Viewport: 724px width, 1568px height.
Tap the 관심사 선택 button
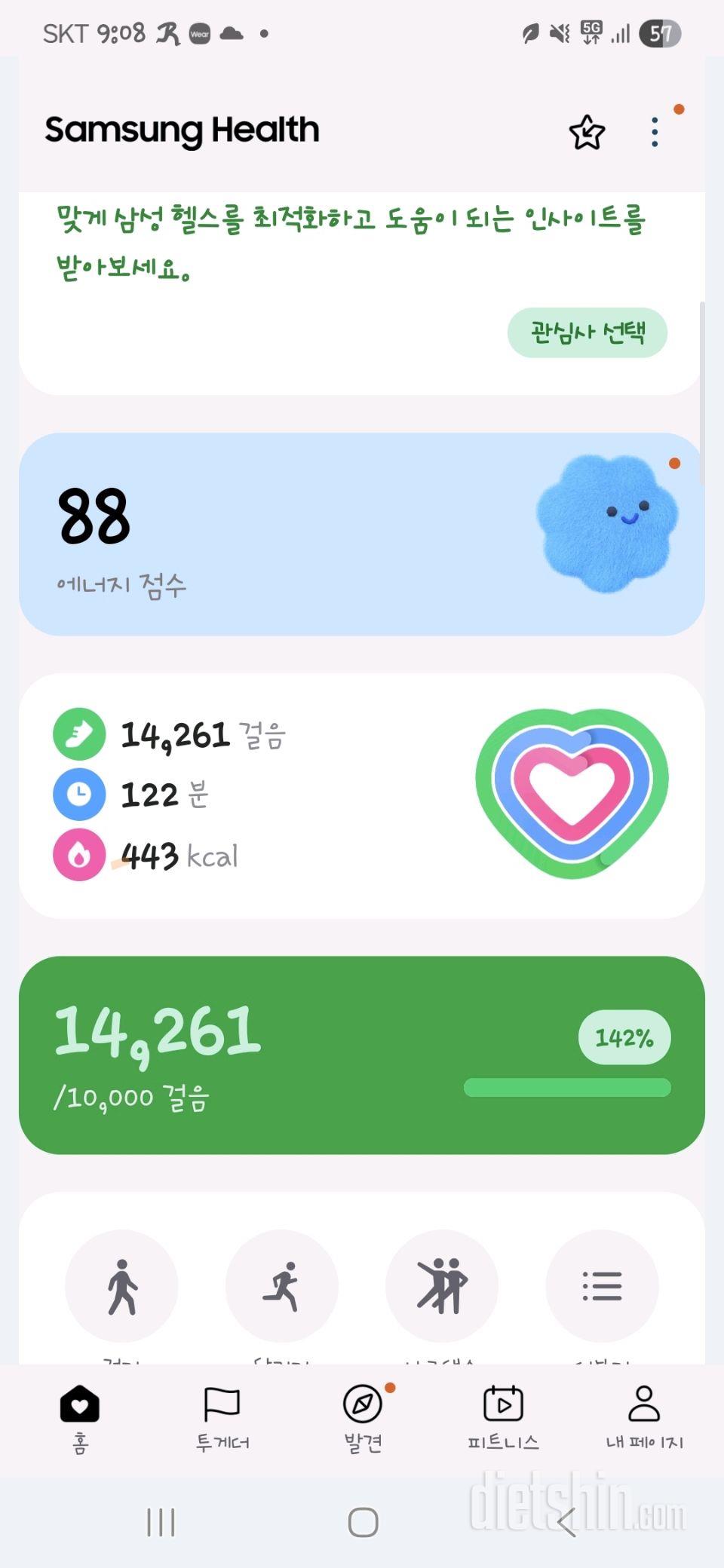(587, 332)
